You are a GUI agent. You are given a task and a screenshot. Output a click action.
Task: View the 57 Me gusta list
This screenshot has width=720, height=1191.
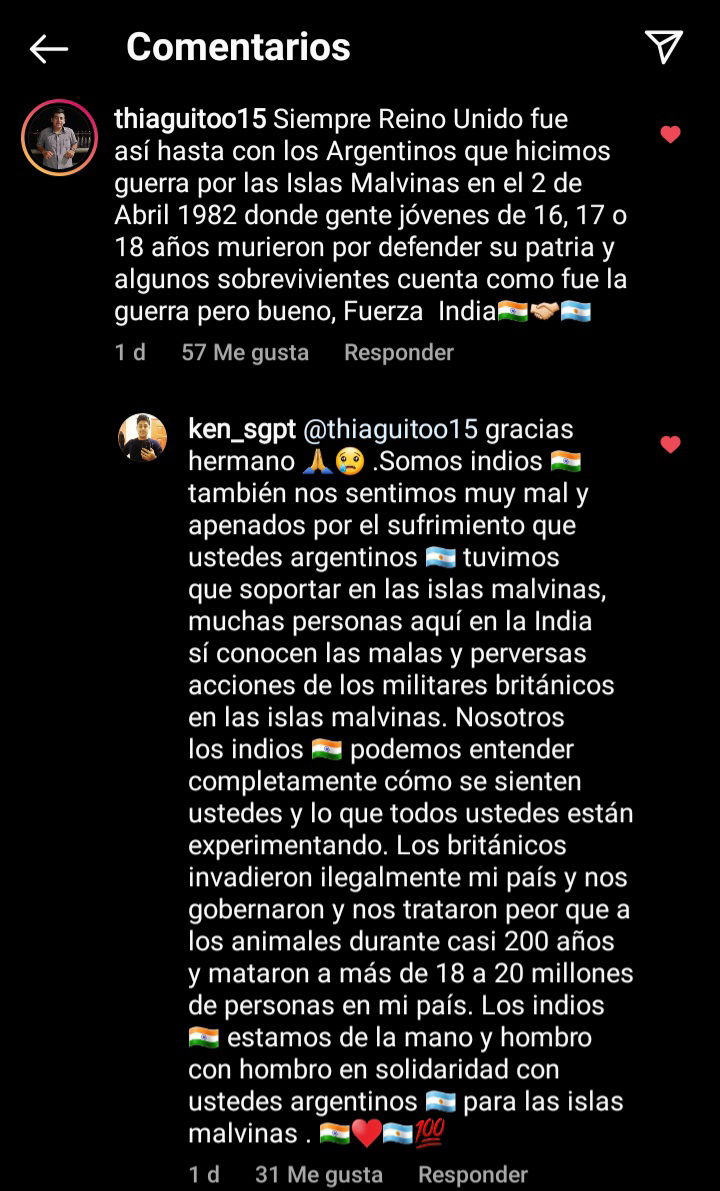click(x=245, y=352)
